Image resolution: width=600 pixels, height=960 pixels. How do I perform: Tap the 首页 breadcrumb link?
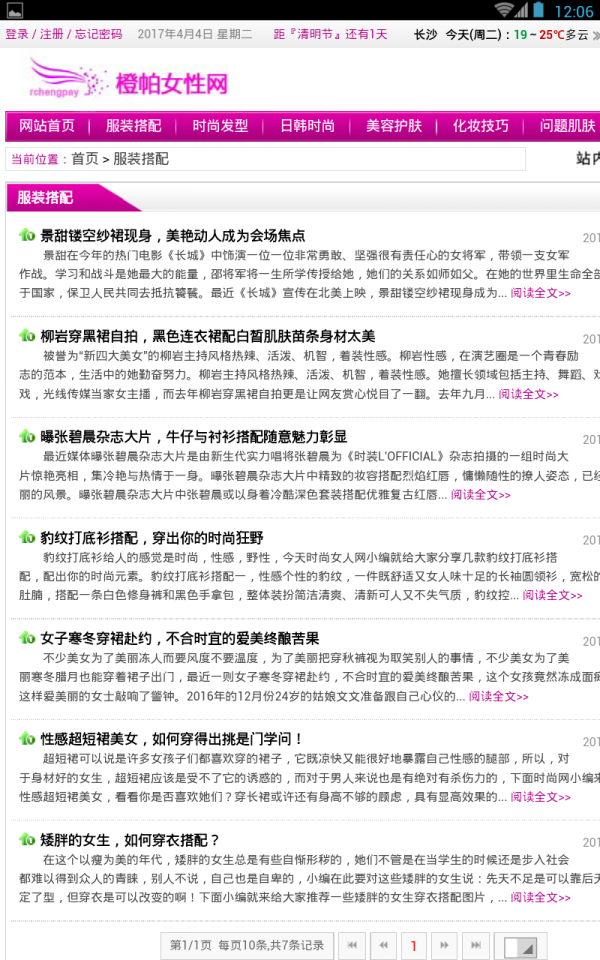click(85, 159)
